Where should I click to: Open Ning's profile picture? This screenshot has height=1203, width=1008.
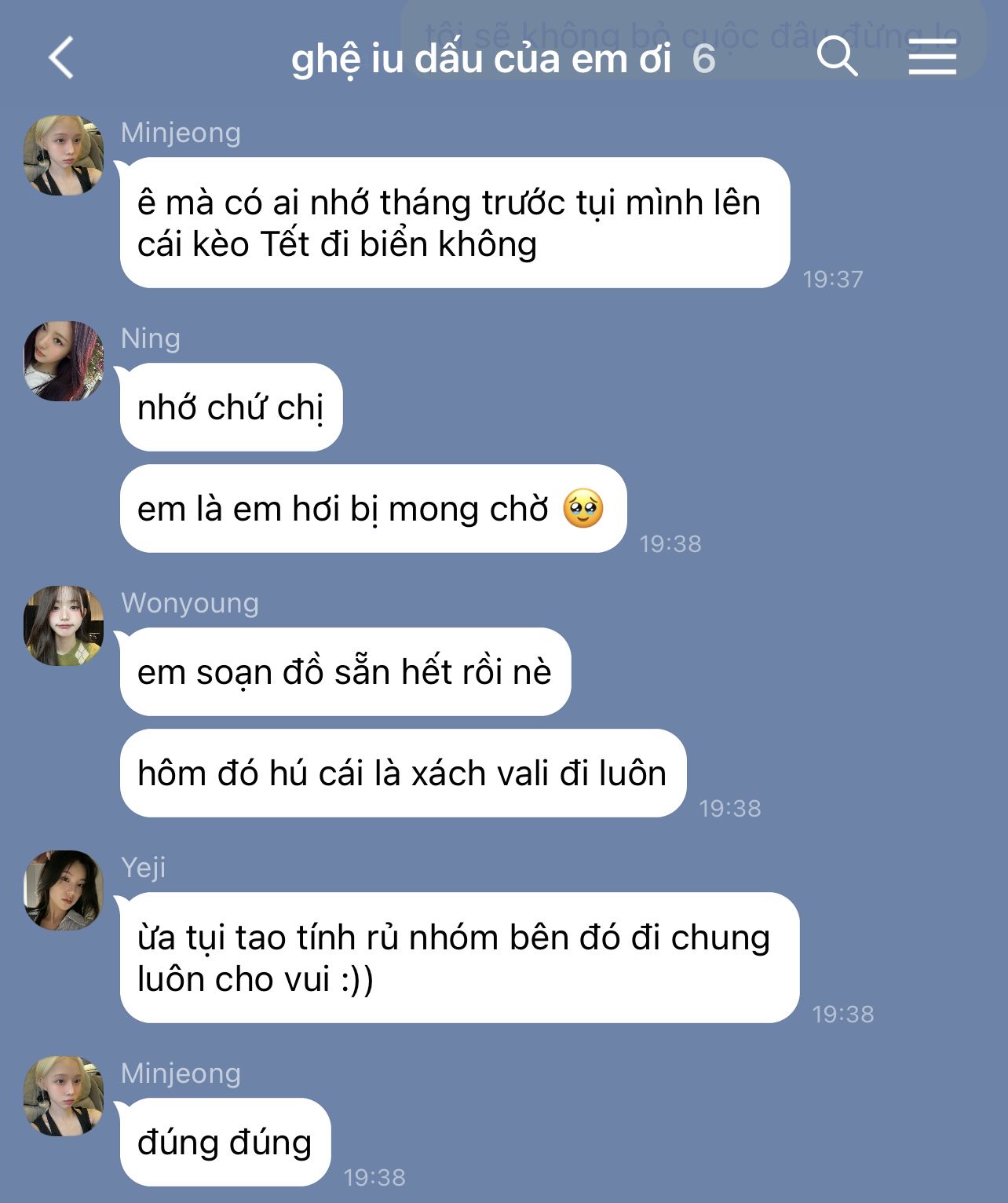click(x=64, y=361)
